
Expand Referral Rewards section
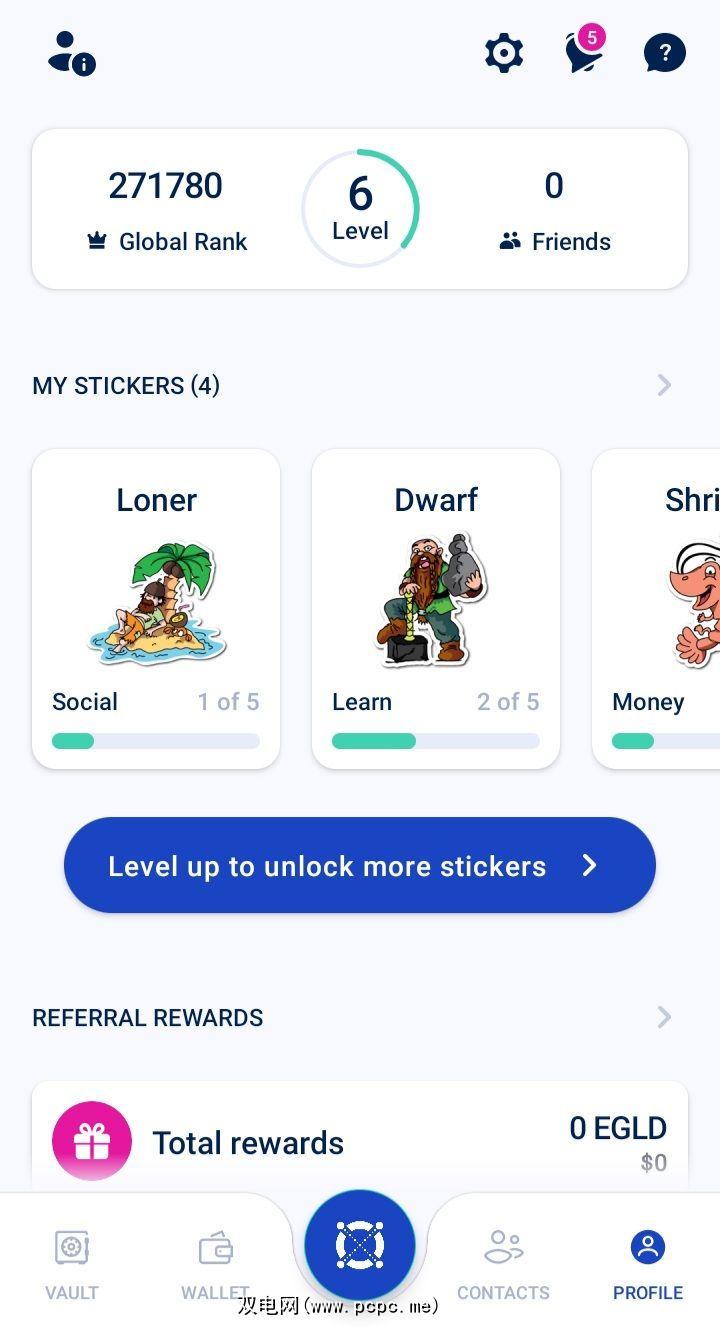pos(664,1017)
